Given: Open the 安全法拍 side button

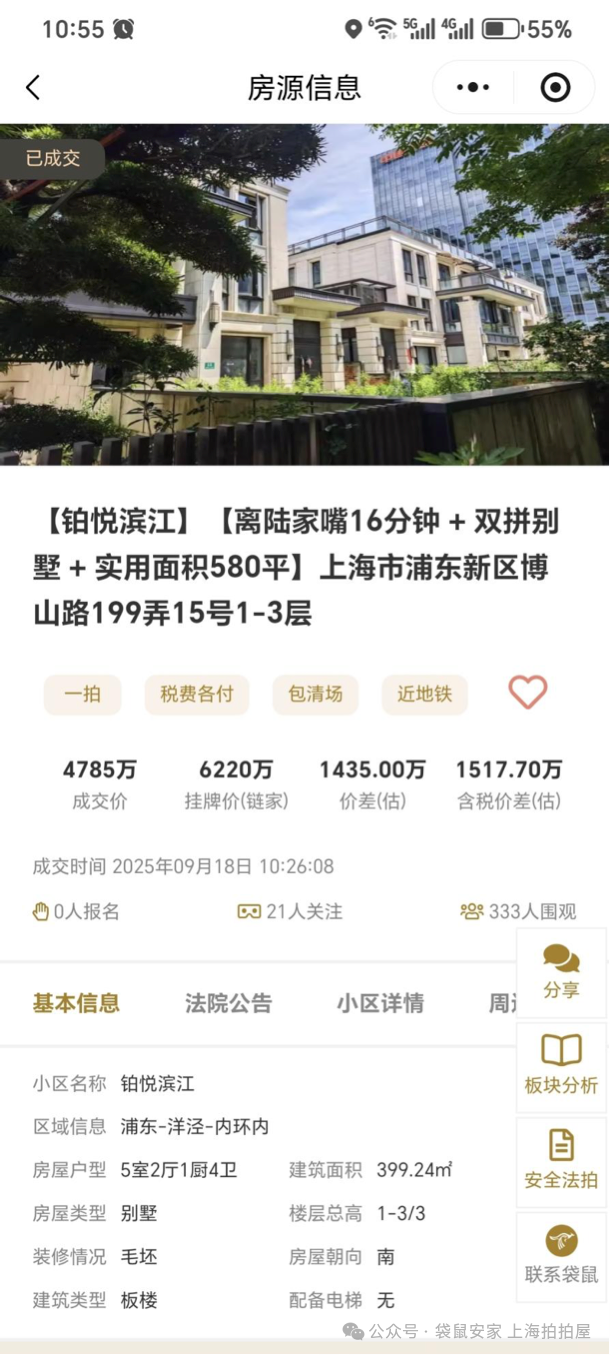Looking at the screenshot, I should 561,1162.
